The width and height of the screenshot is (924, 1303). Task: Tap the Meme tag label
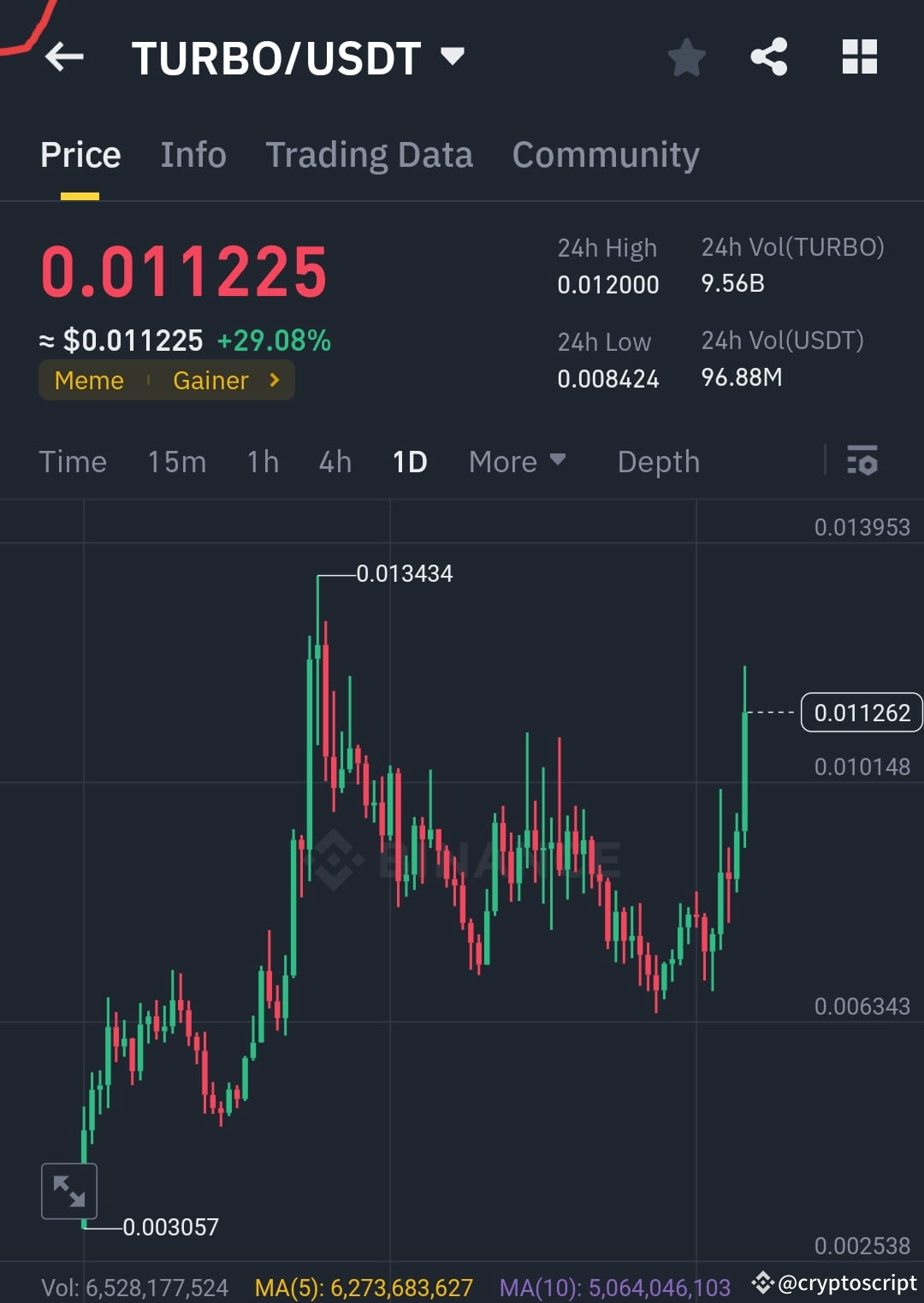[88, 380]
